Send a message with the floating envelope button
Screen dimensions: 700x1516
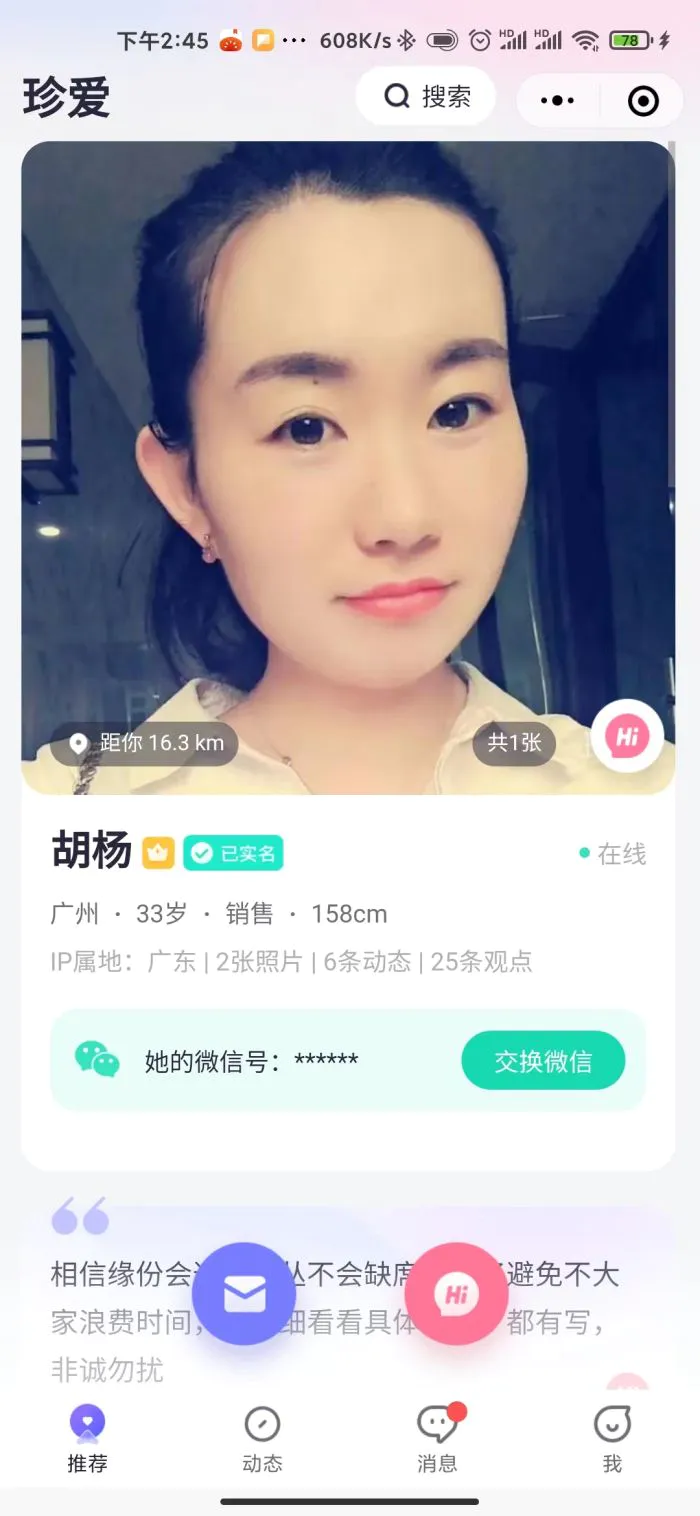click(x=244, y=1294)
